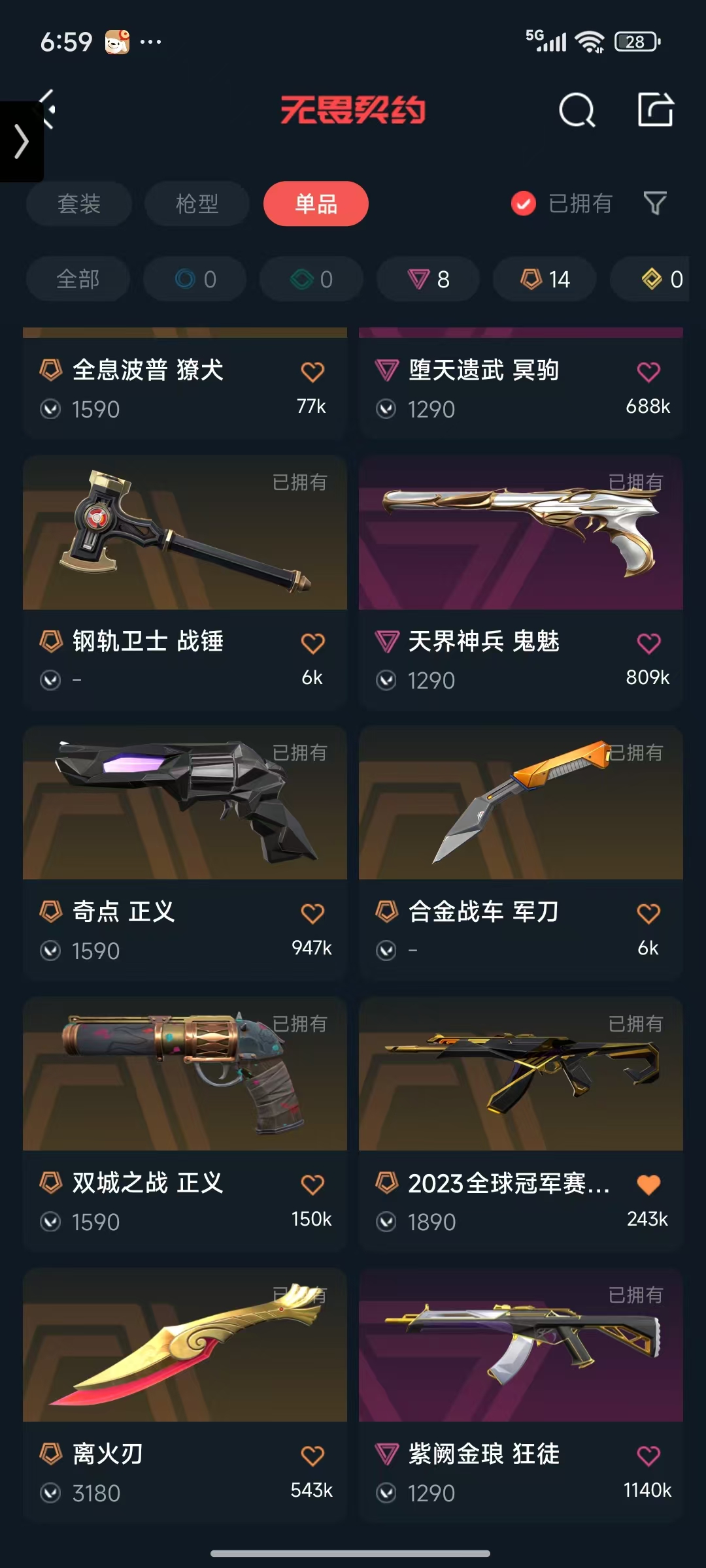Expand the side panel arrow handle

(x=21, y=142)
